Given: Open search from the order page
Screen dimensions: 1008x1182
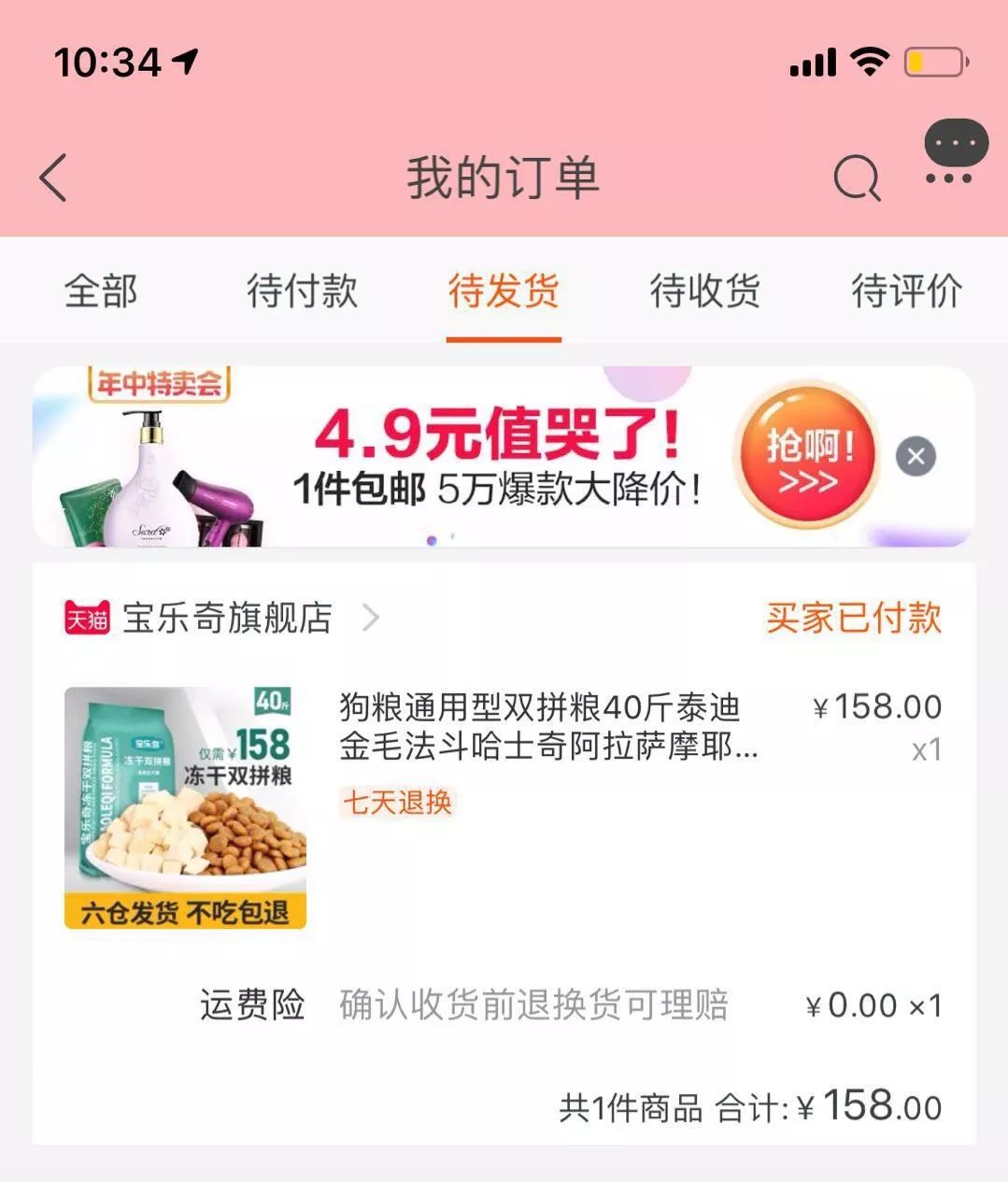Looking at the screenshot, I should point(857,178).
